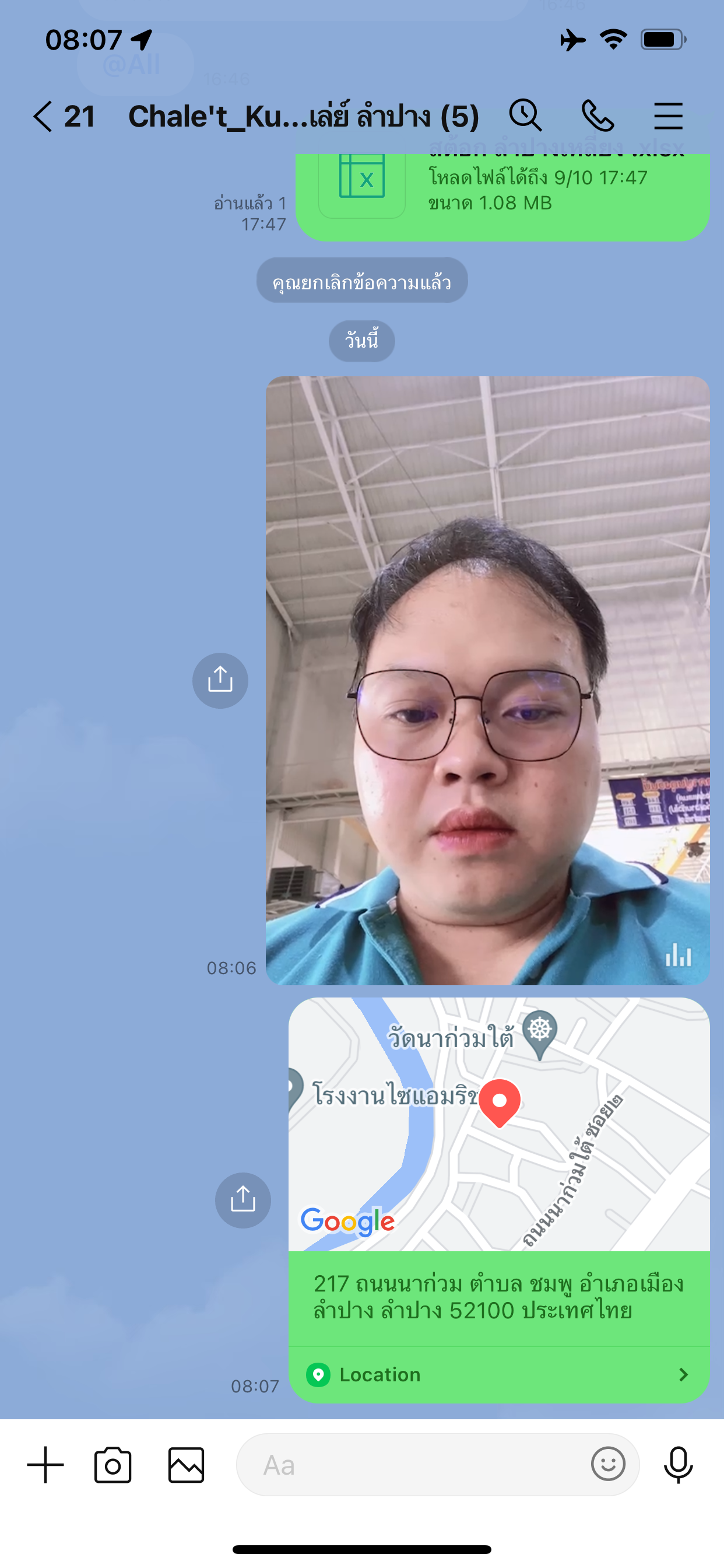Share the location message
Viewport: 724px width, 1568px height.
tap(242, 1200)
